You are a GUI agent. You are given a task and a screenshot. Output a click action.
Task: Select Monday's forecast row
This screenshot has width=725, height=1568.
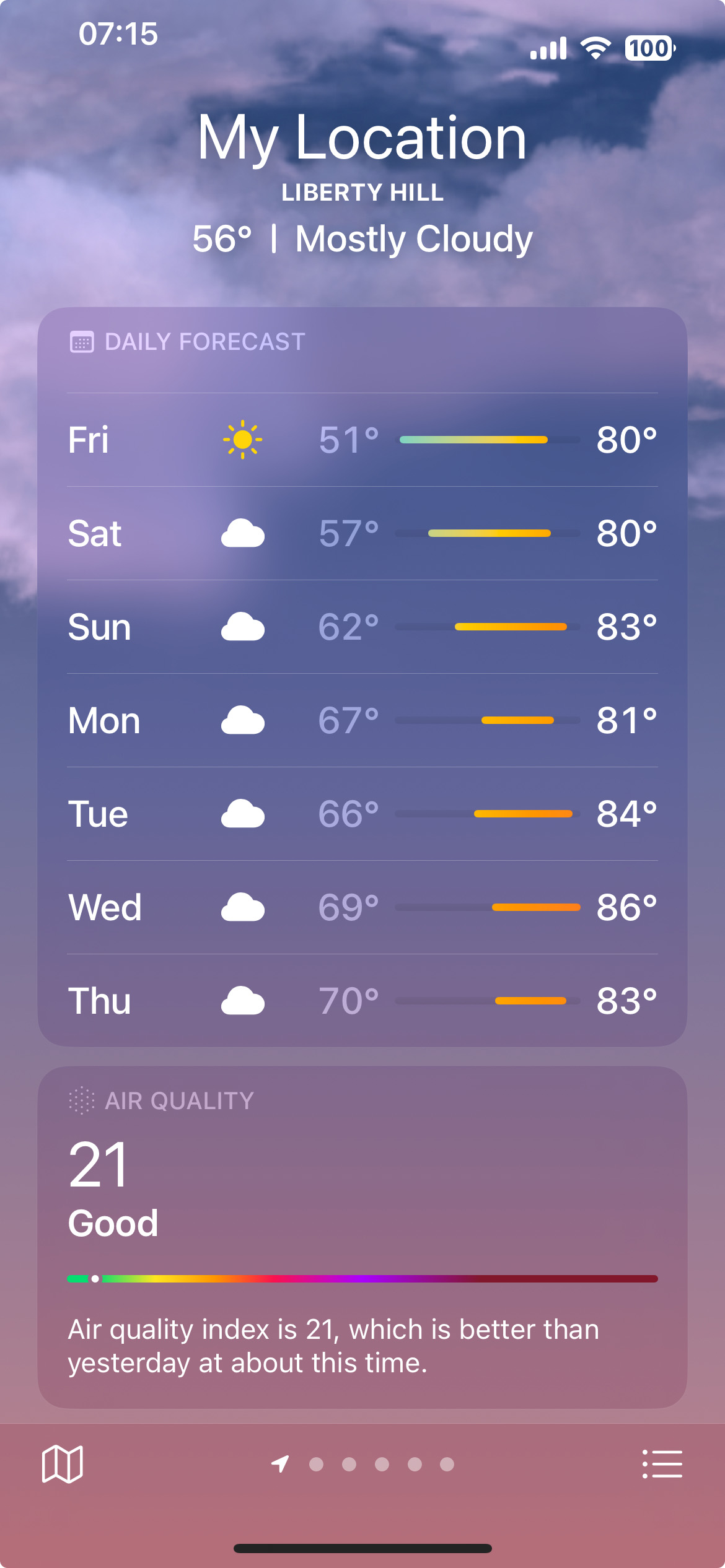click(x=362, y=720)
